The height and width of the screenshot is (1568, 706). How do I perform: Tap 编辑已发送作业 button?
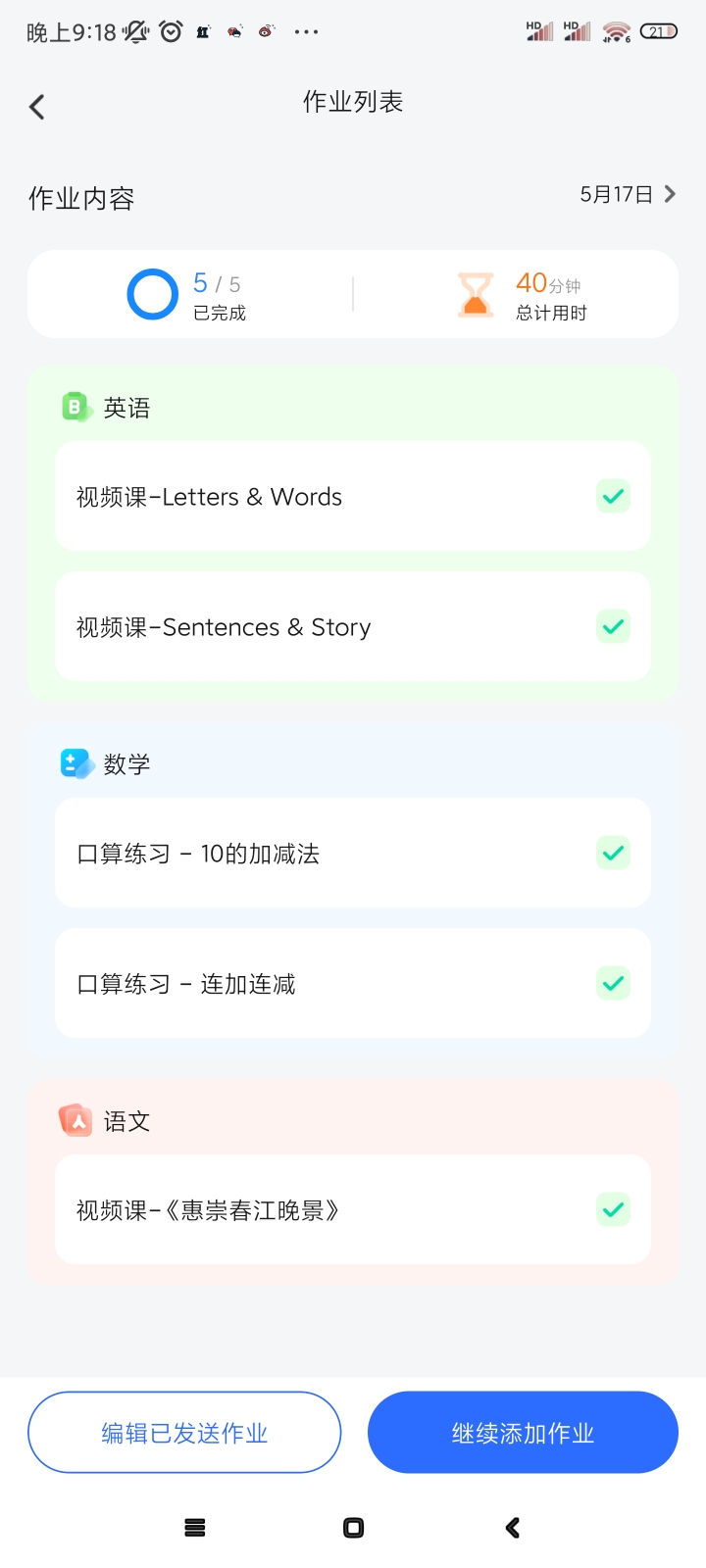coord(184,1432)
